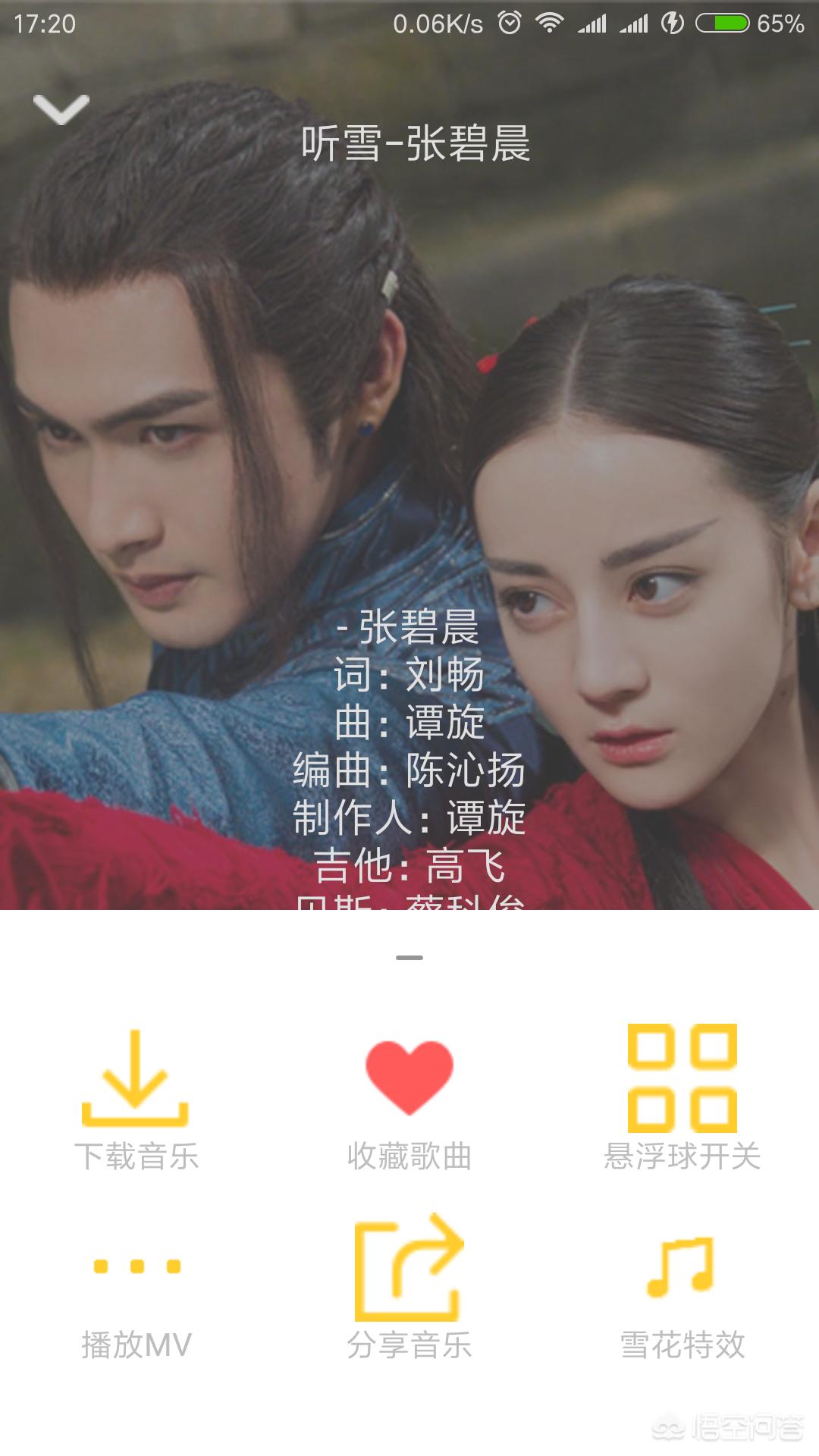819x1456 pixels.
Task: Download the song via 下载音乐
Action: [x=136, y=1100]
